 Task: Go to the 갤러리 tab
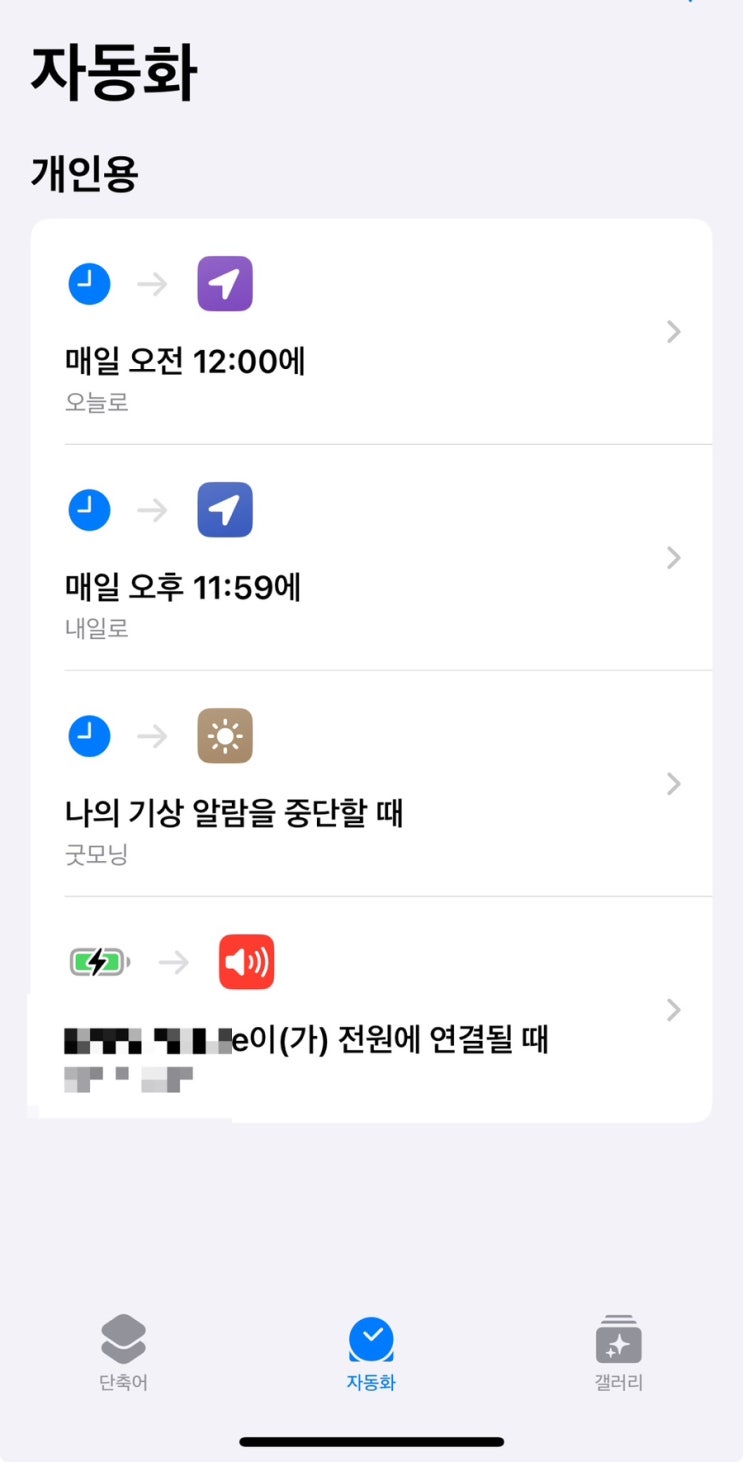click(618, 1354)
